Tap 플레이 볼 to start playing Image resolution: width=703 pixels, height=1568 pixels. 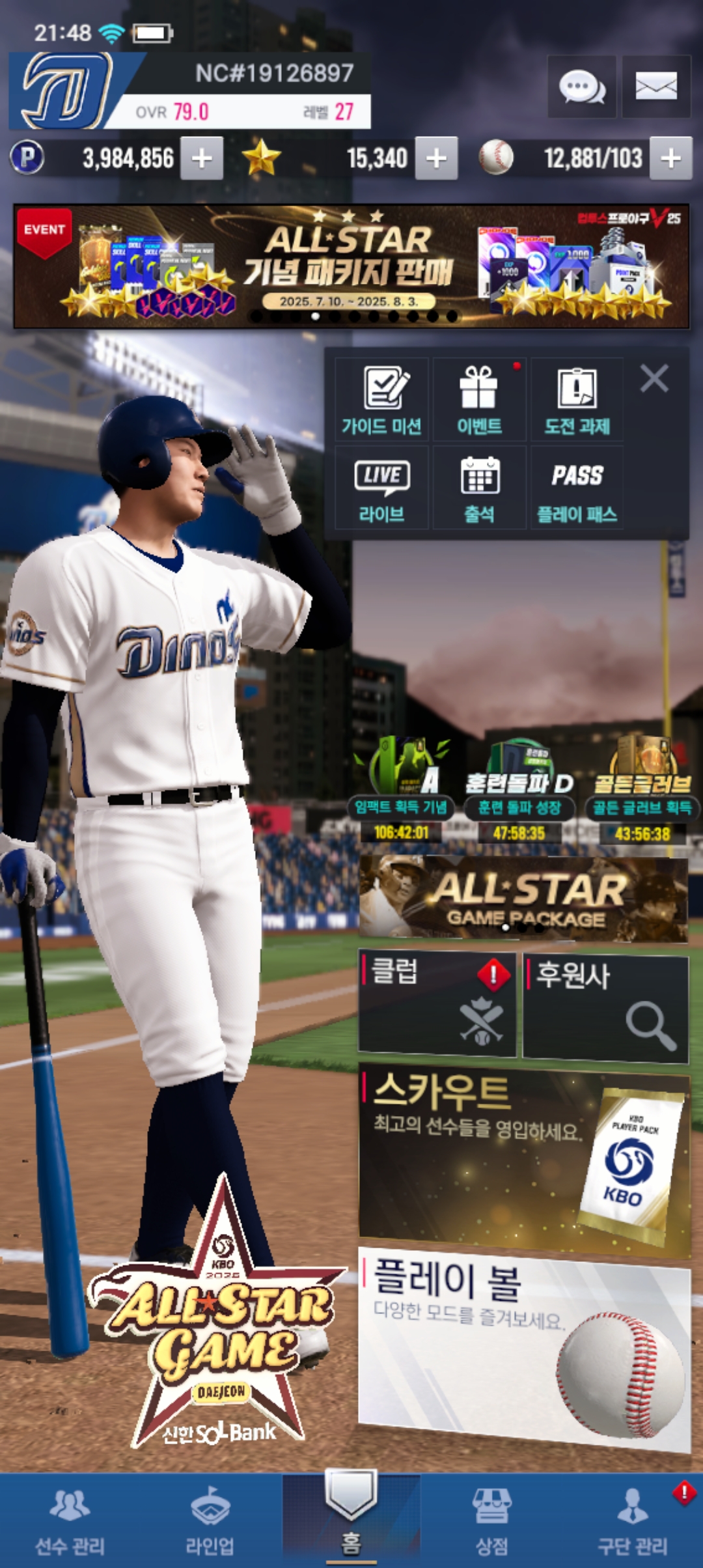tap(525, 1349)
